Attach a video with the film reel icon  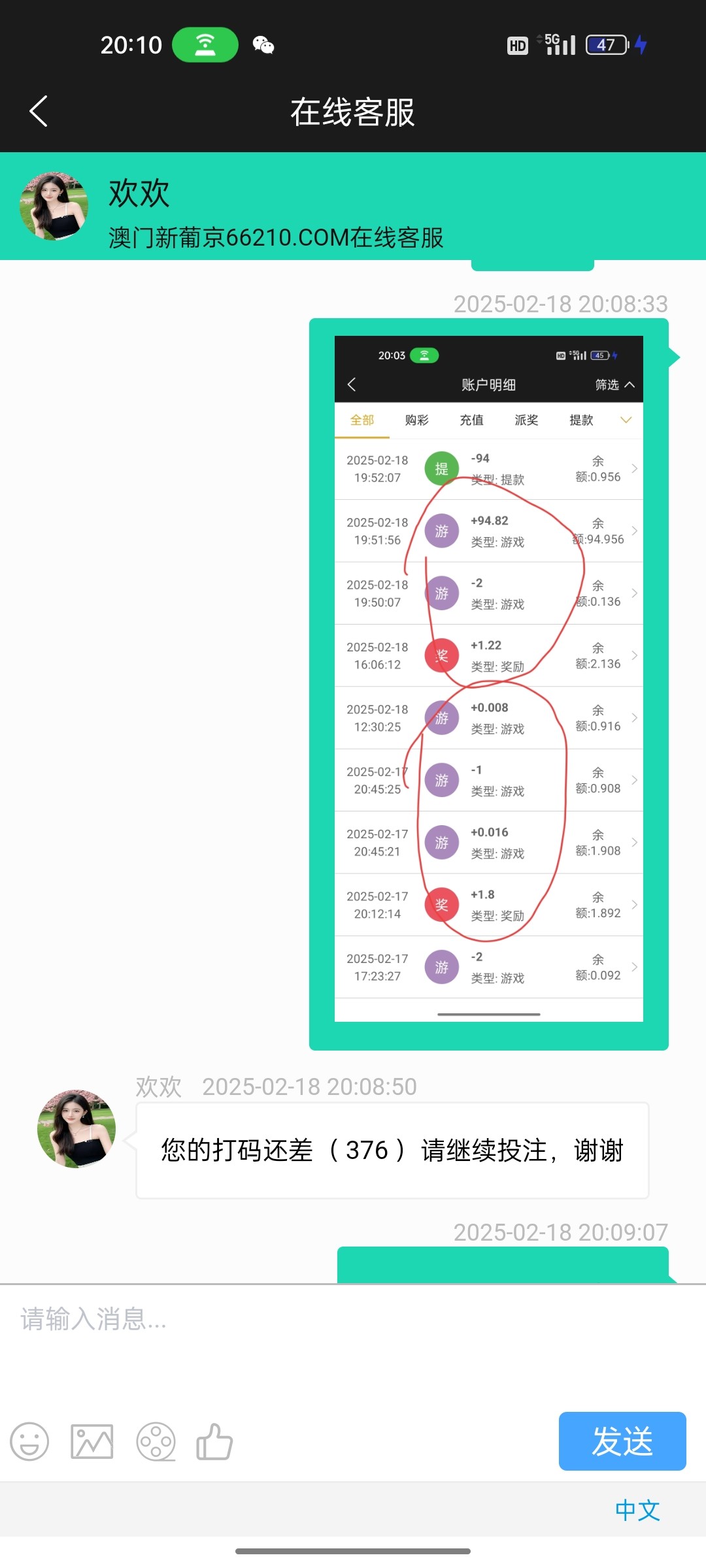point(156,1441)
